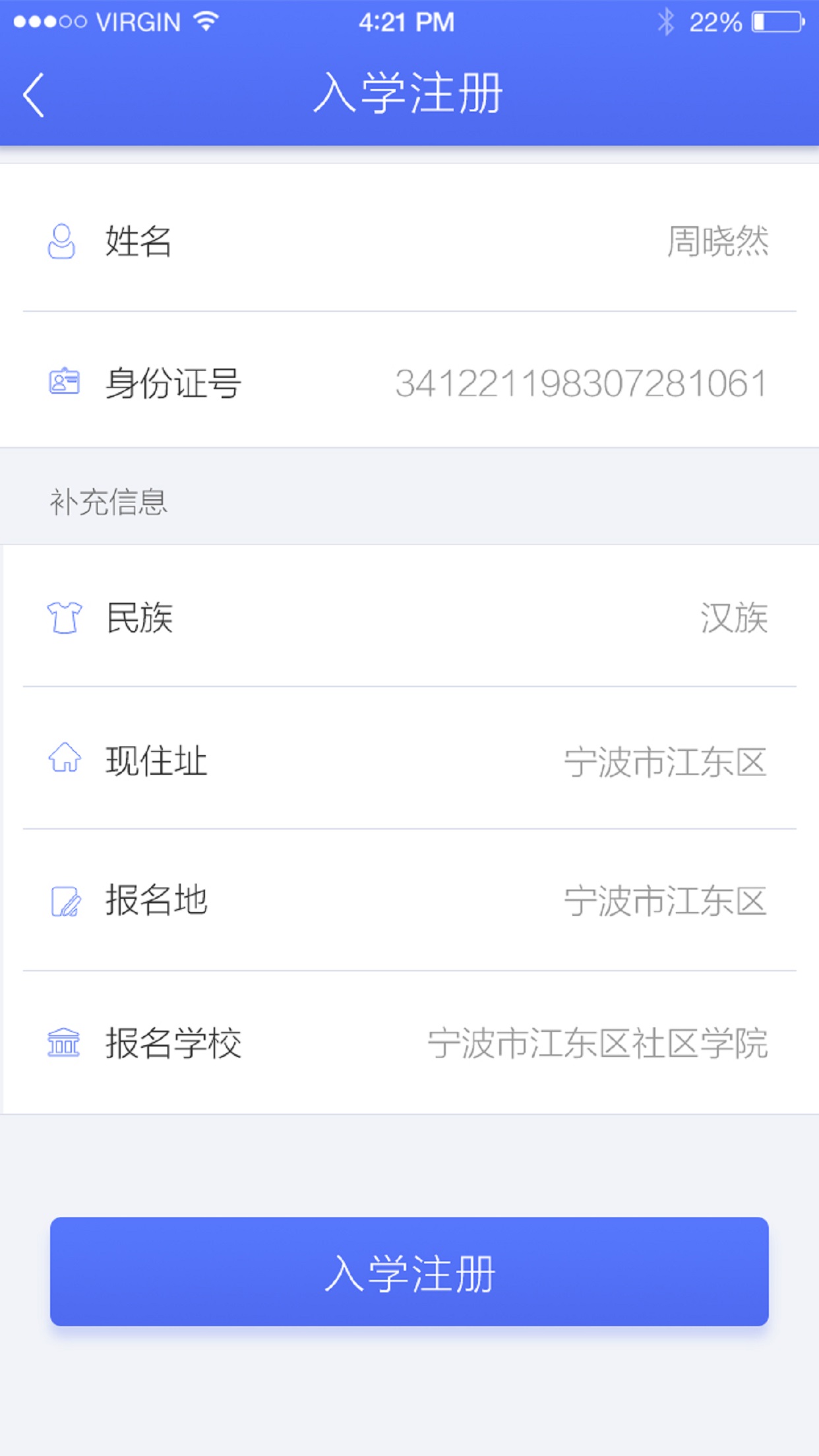Tap the back chevron in the header
This screenshot has height=1456, width=819.
(32, 94)
